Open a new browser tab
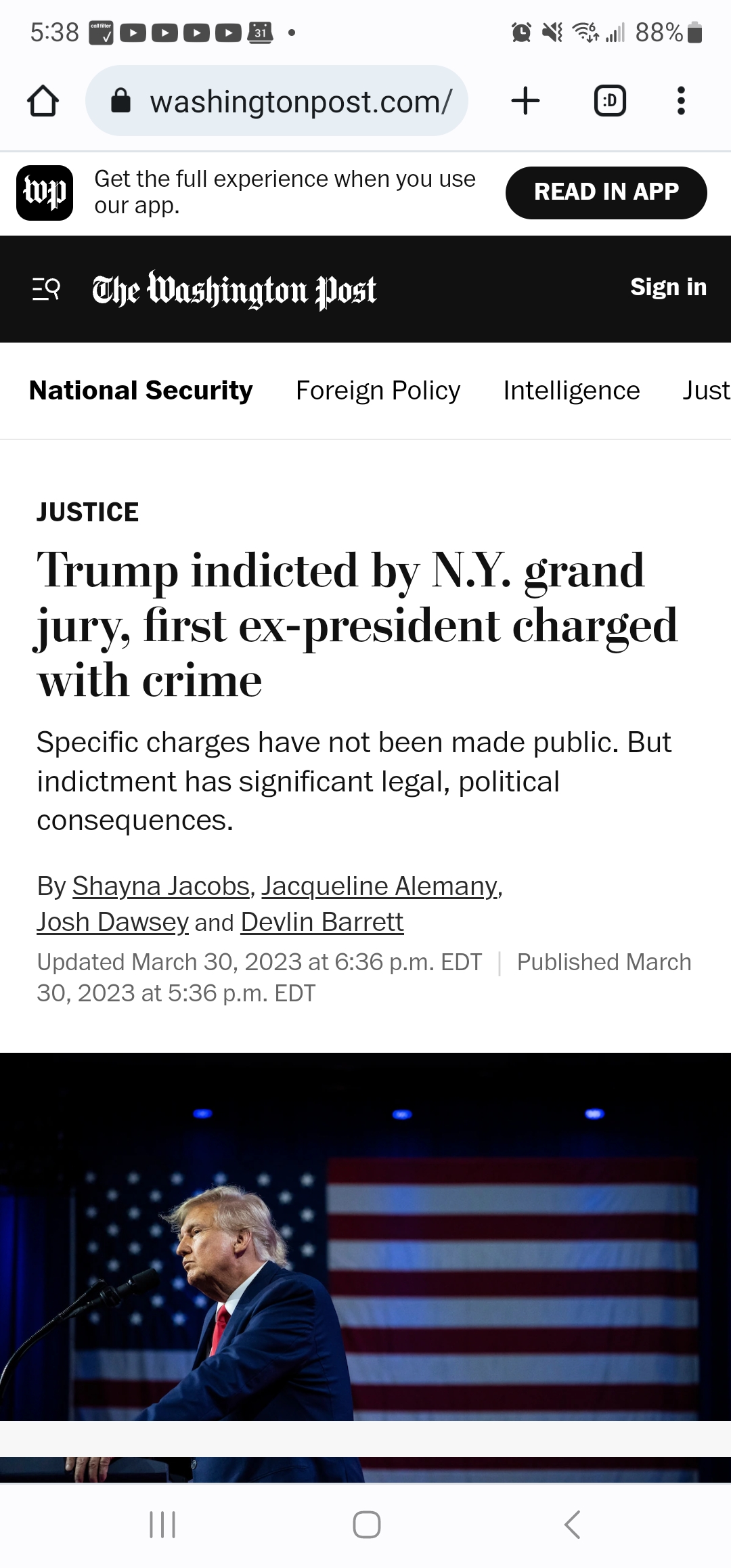The width and height of the screenshot is (731, 1568). (x=525, y=102)
